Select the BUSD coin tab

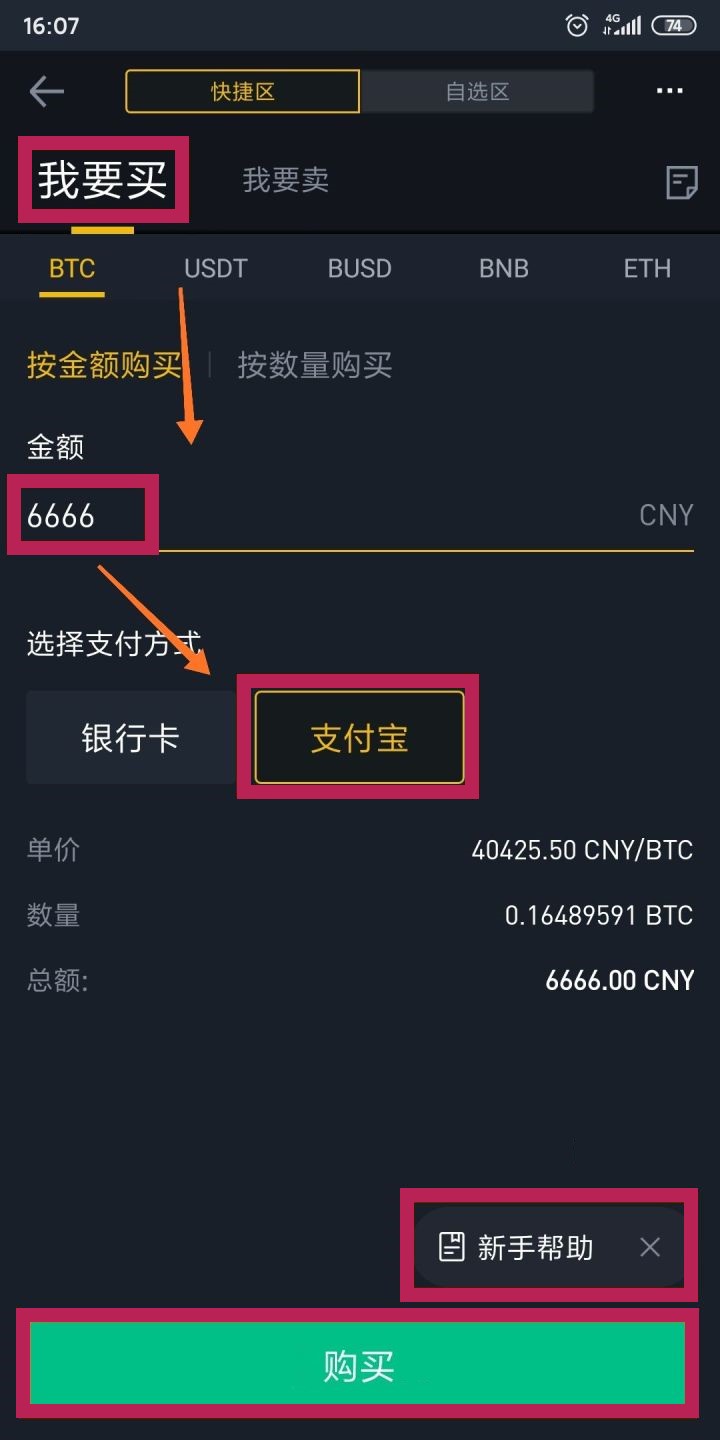click(359, 269)
